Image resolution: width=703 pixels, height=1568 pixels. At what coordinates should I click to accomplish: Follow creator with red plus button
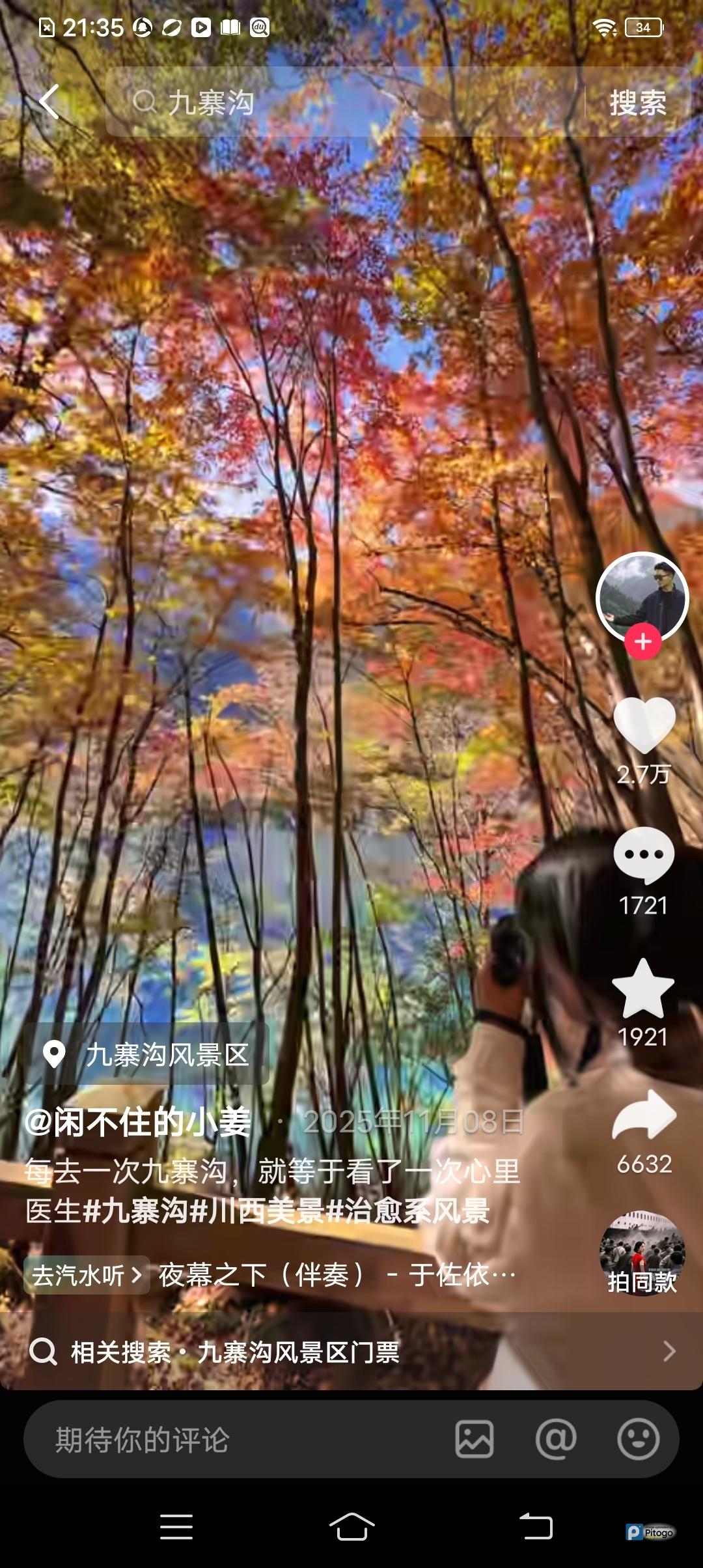tap(643, 642)
